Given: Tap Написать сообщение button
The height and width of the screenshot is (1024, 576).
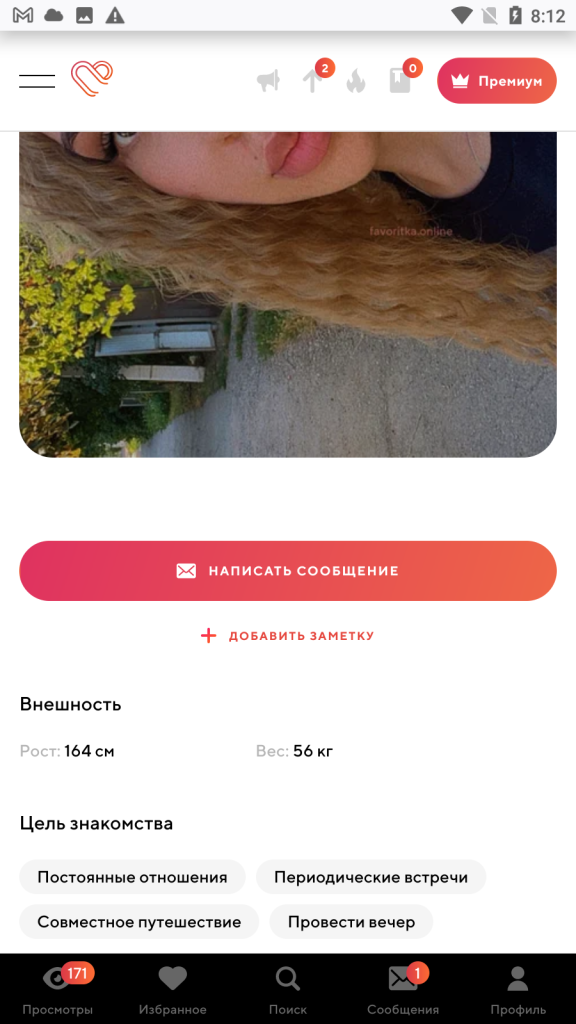Looking at the screenshot, I should [x=288, y=571].
